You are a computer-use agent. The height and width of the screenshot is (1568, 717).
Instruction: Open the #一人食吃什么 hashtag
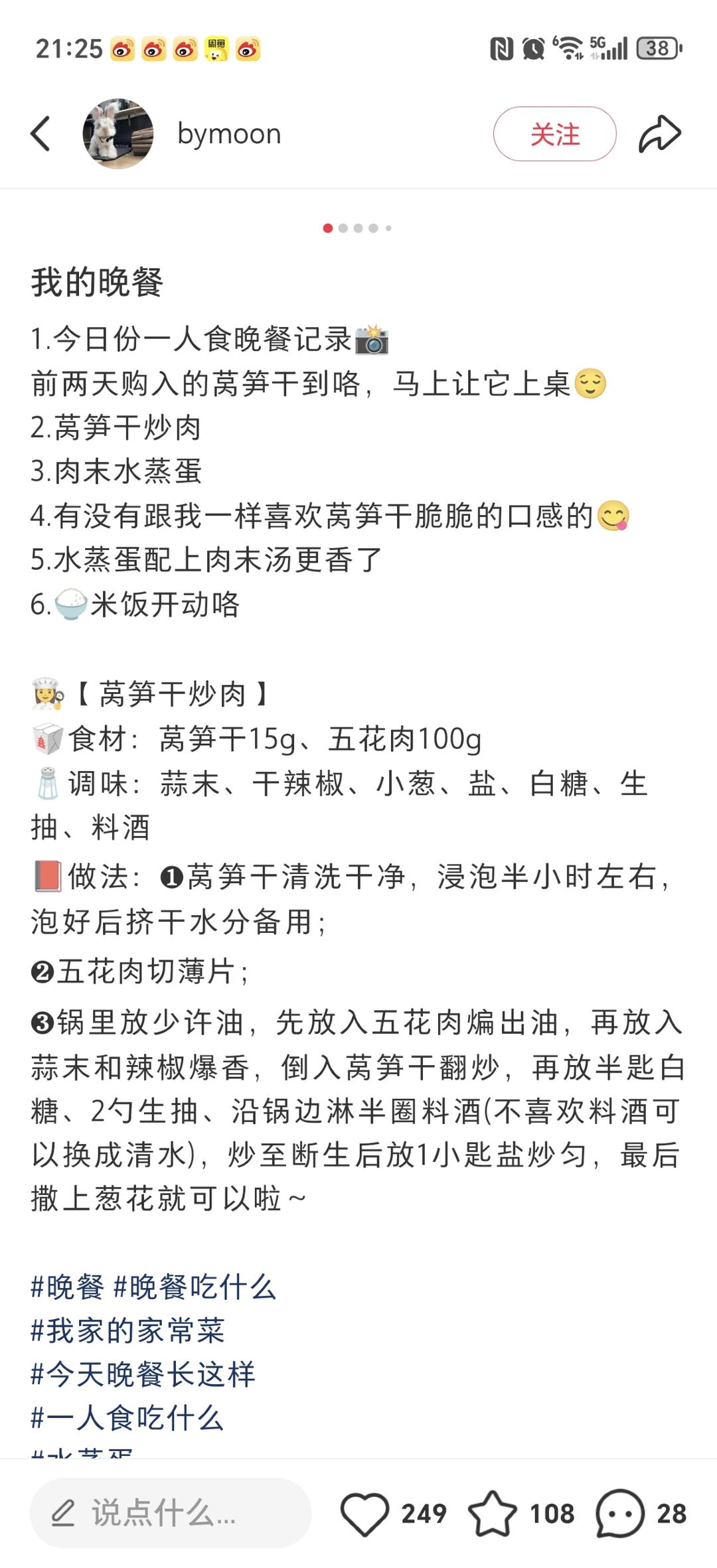(x=127, y=1417)
